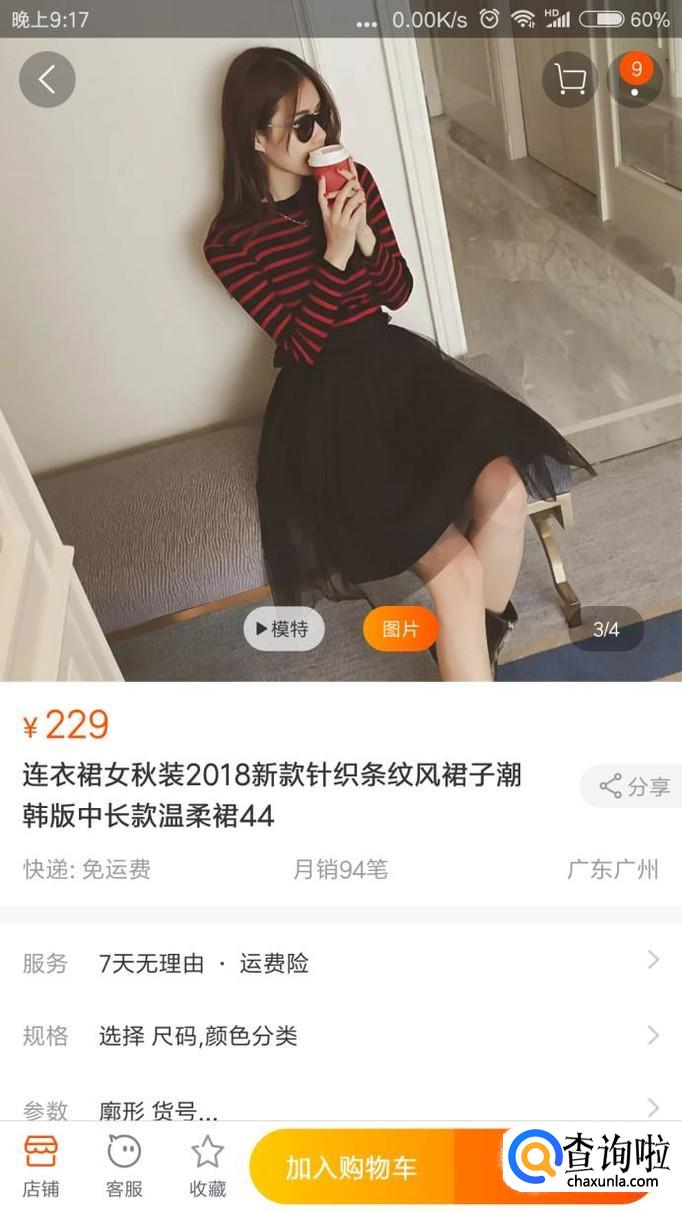Image resolution: width=682 pixels, height=1212 pixels.
Task: Choose size and color in 规格 row
Action: click(x=340, y=1035)
